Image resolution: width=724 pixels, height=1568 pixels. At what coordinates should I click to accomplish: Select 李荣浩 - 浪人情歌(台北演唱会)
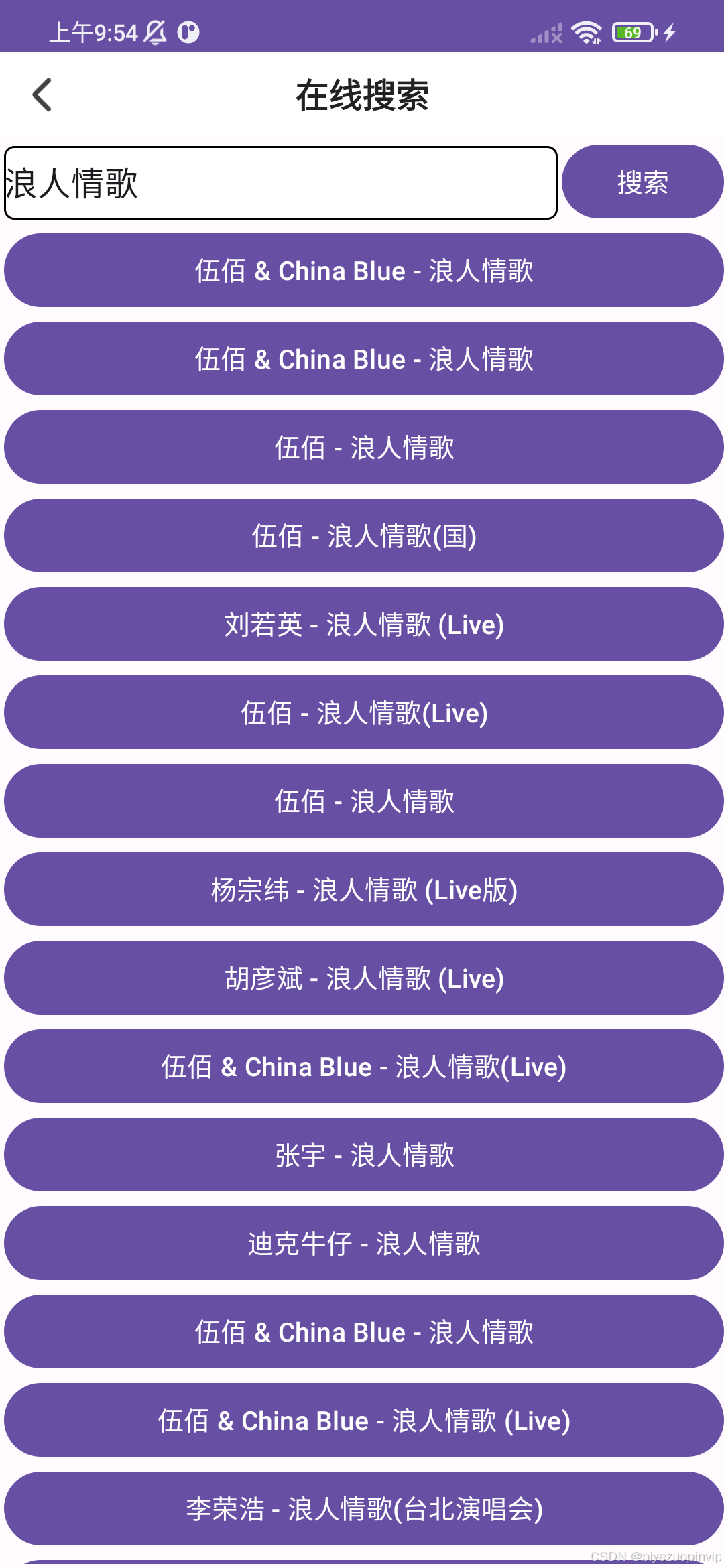(364, 1509)
